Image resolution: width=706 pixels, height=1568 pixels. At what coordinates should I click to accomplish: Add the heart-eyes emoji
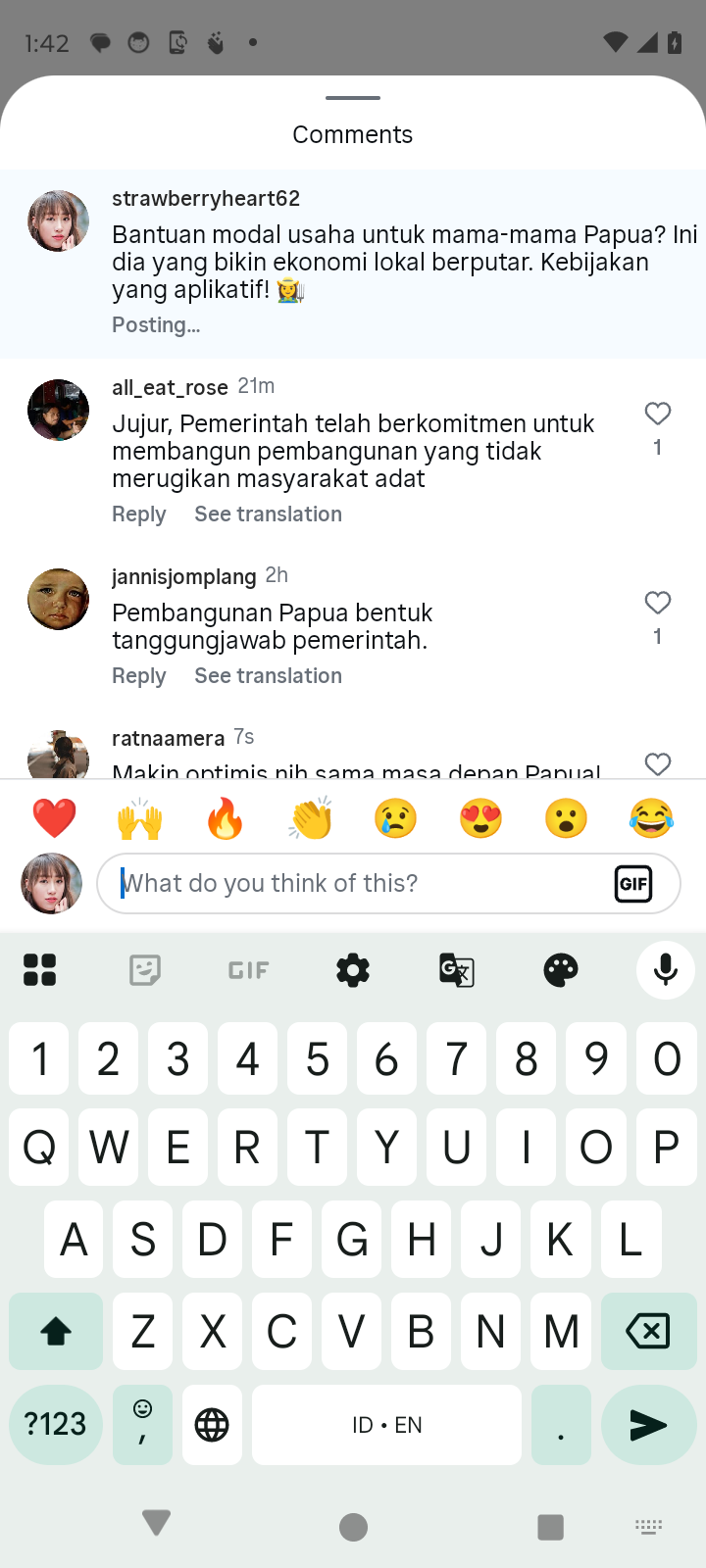[480, 818]
